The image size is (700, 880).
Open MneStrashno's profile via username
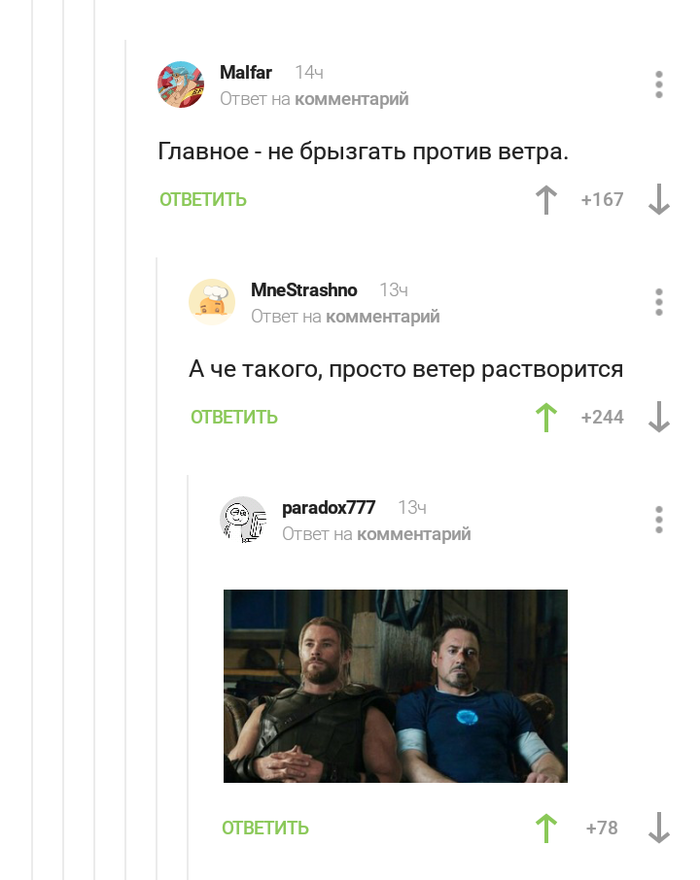point(304,290)
